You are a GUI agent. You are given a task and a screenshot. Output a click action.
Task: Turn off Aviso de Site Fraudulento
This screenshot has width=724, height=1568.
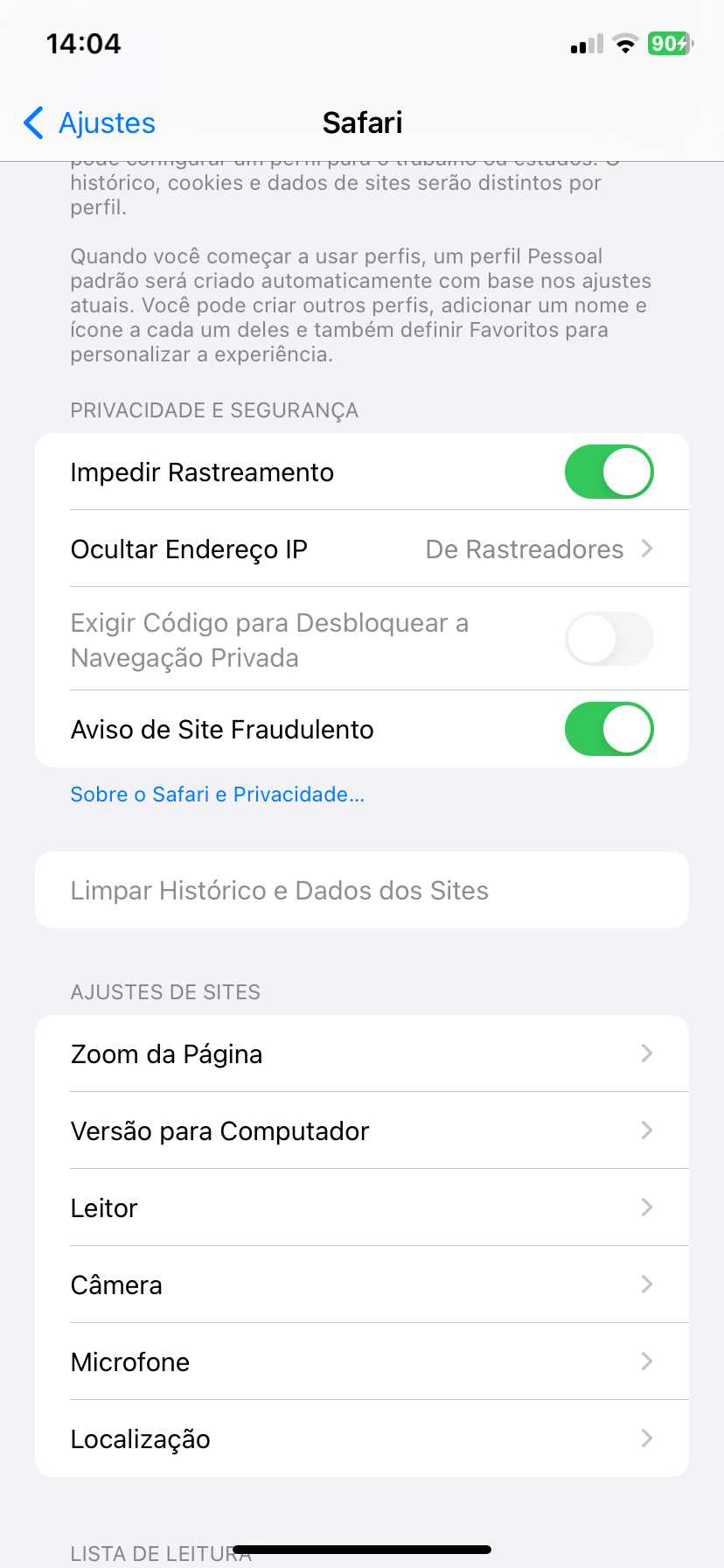[609, 730]
